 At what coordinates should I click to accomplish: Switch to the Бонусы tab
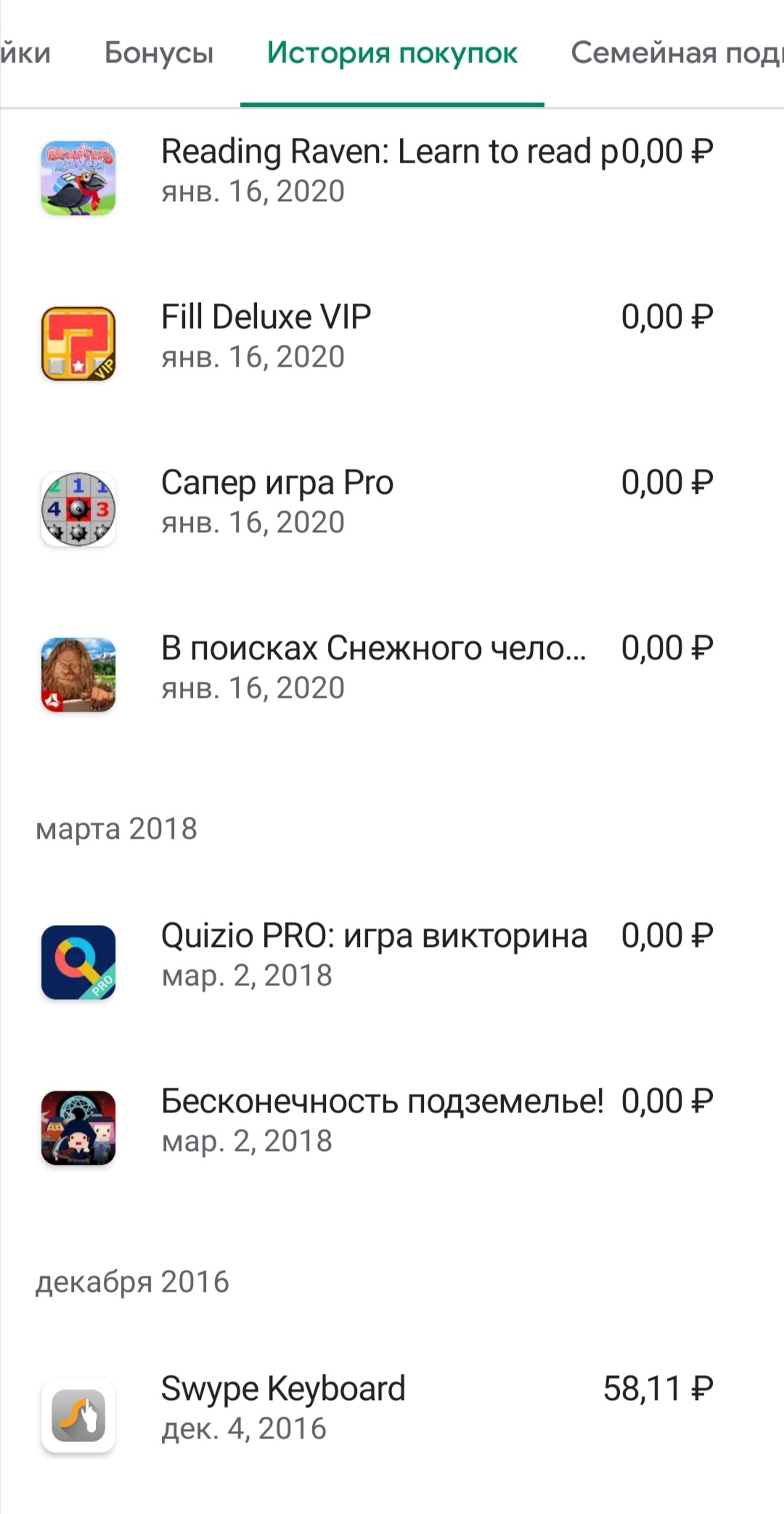click(158, 53)
